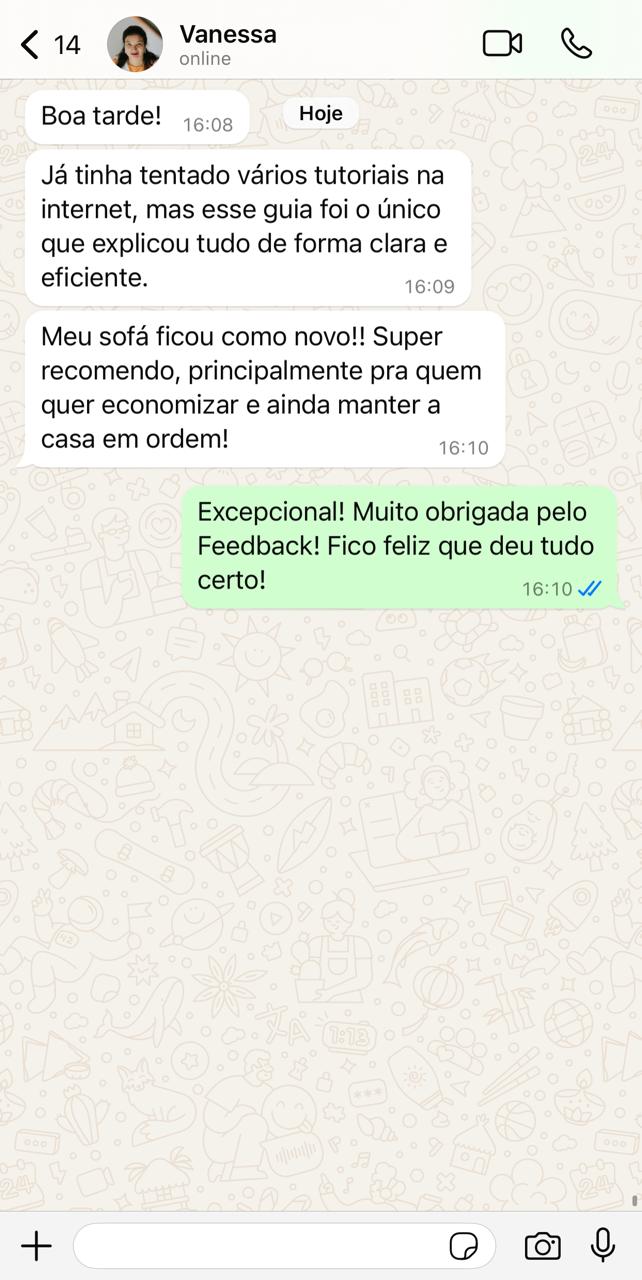
Task: Open the sticker picker
Action: pyautogui.click(x=463, y=1246)
